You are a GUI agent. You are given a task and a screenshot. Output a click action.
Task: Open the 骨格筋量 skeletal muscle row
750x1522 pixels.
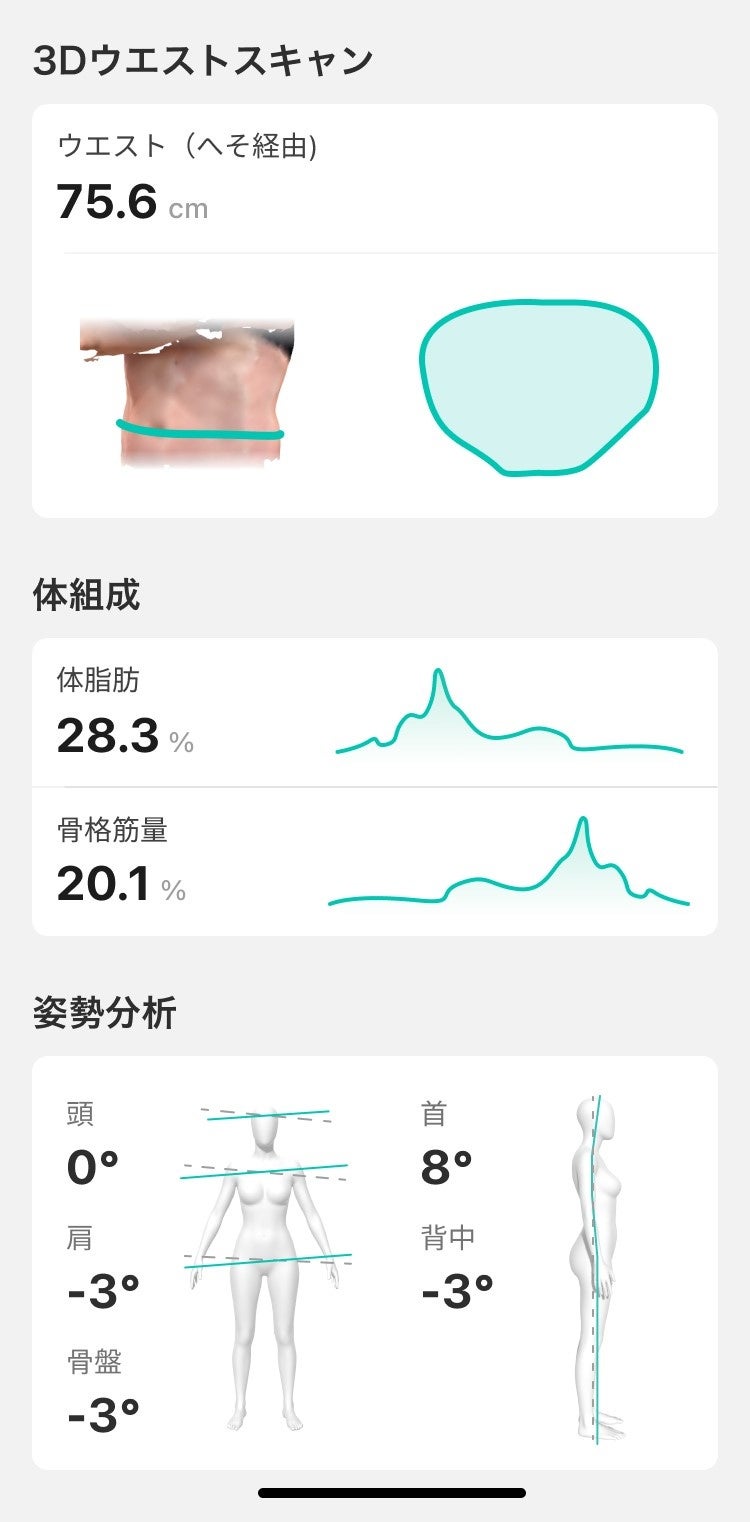[374, 862]
